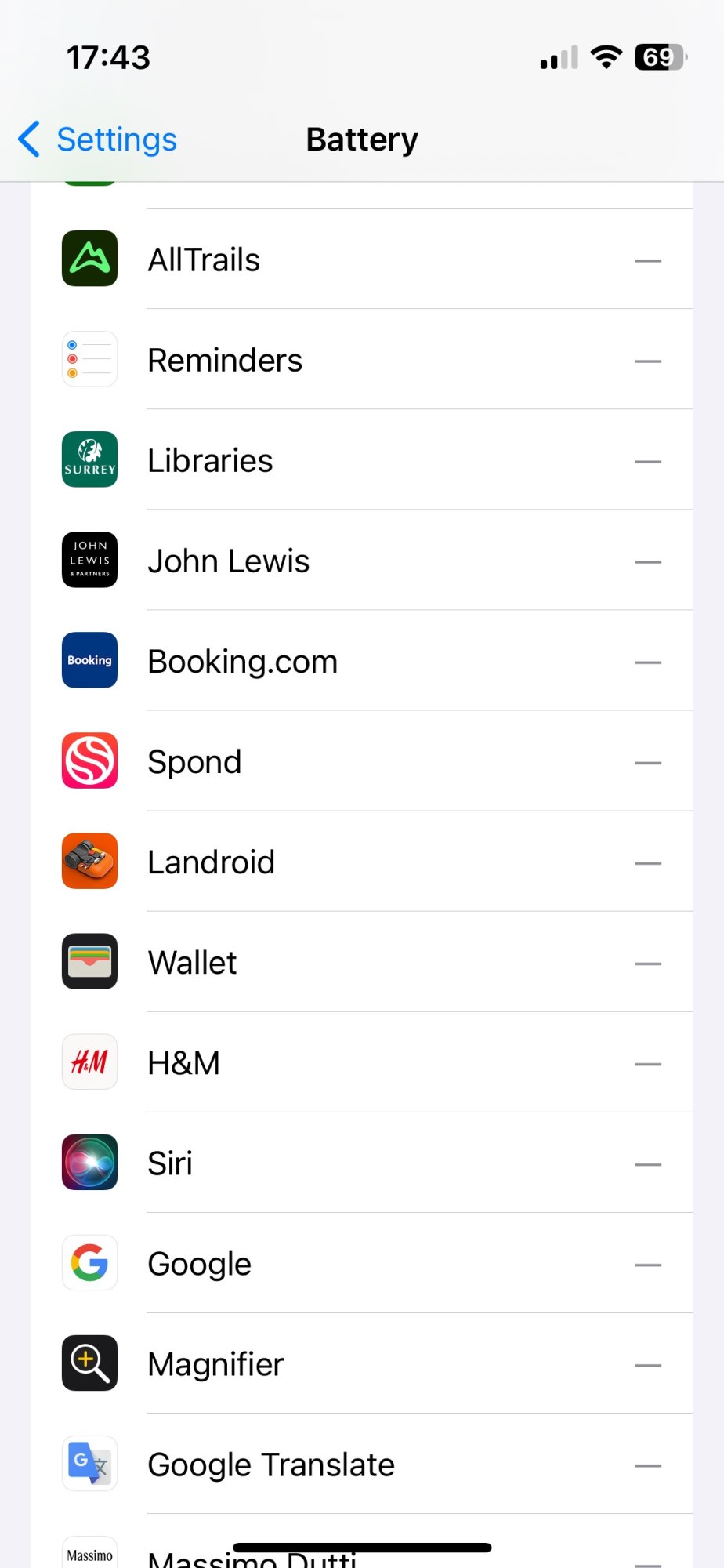
Task: Tap the Wallet battery usage row
Action: pyautogui.click(x=362, y=962)
